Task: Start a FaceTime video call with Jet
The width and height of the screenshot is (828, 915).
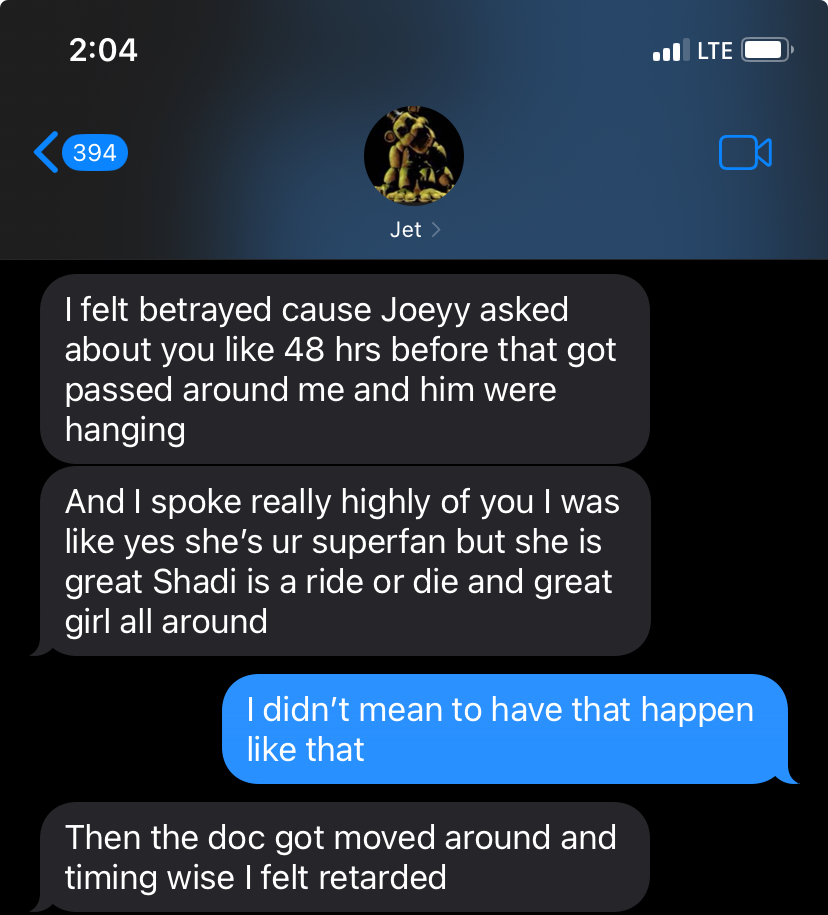Action: coord(745,153)
